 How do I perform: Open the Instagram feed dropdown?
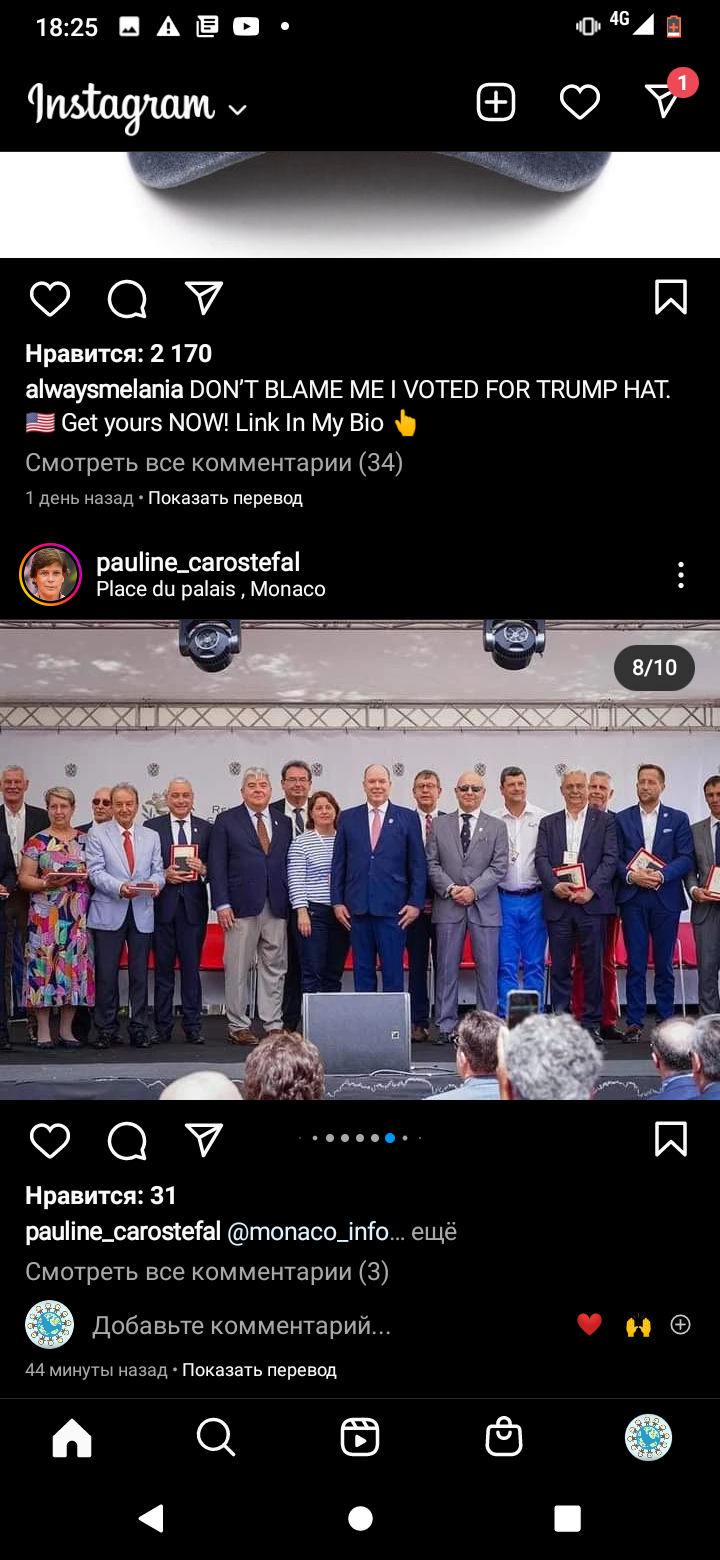[x=236, y=109]
